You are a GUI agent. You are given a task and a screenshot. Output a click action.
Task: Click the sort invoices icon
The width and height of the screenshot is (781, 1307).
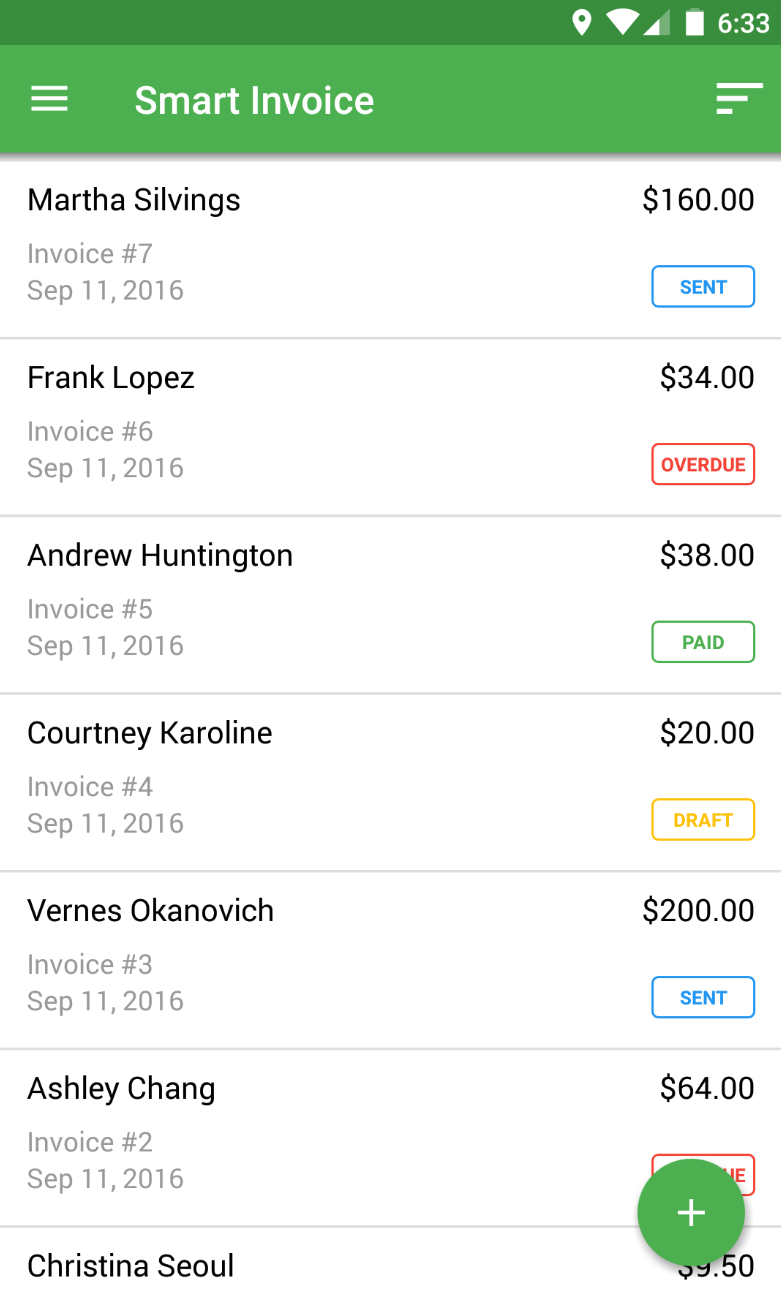[x=737, y=99]
